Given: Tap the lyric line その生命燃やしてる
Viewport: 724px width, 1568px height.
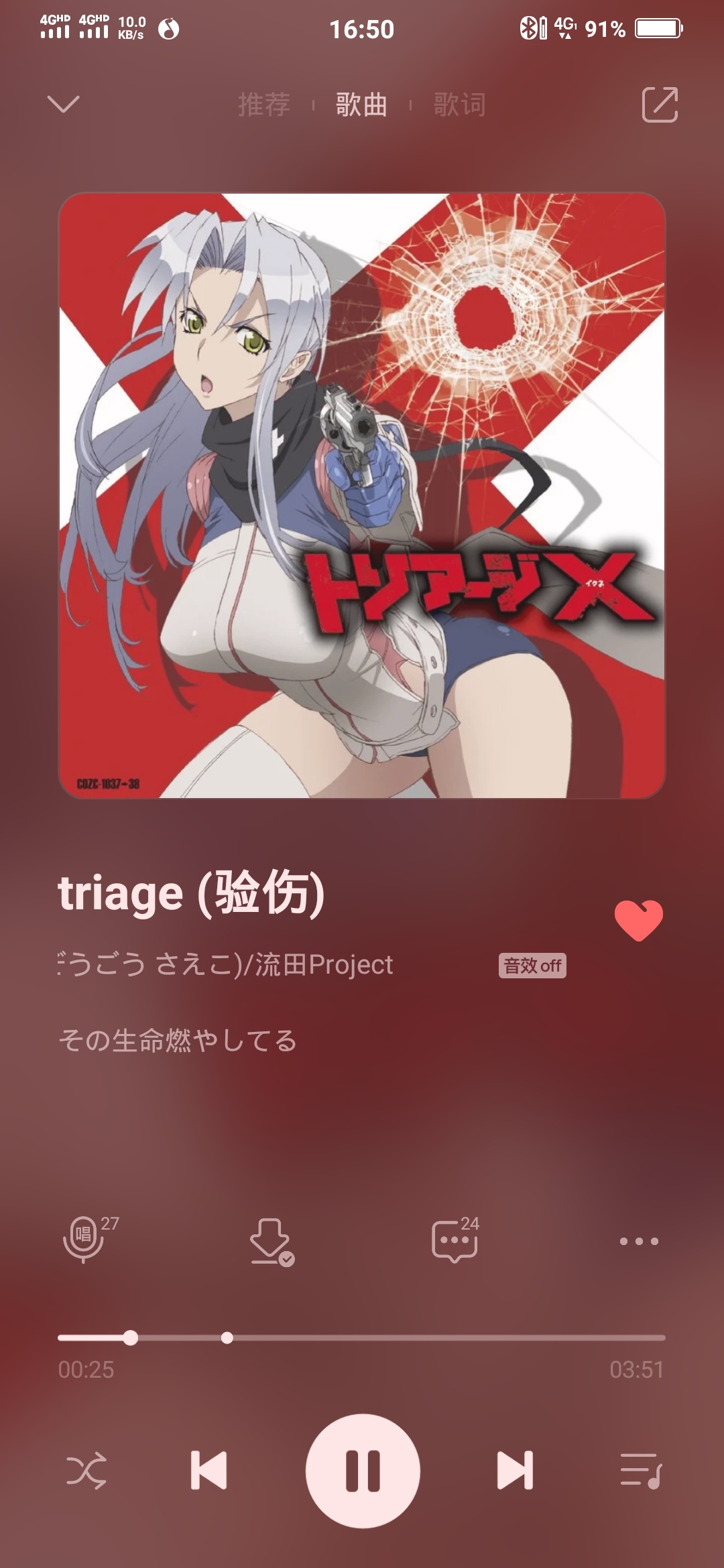Looking at the screenshot, I should pos(178,1041).
